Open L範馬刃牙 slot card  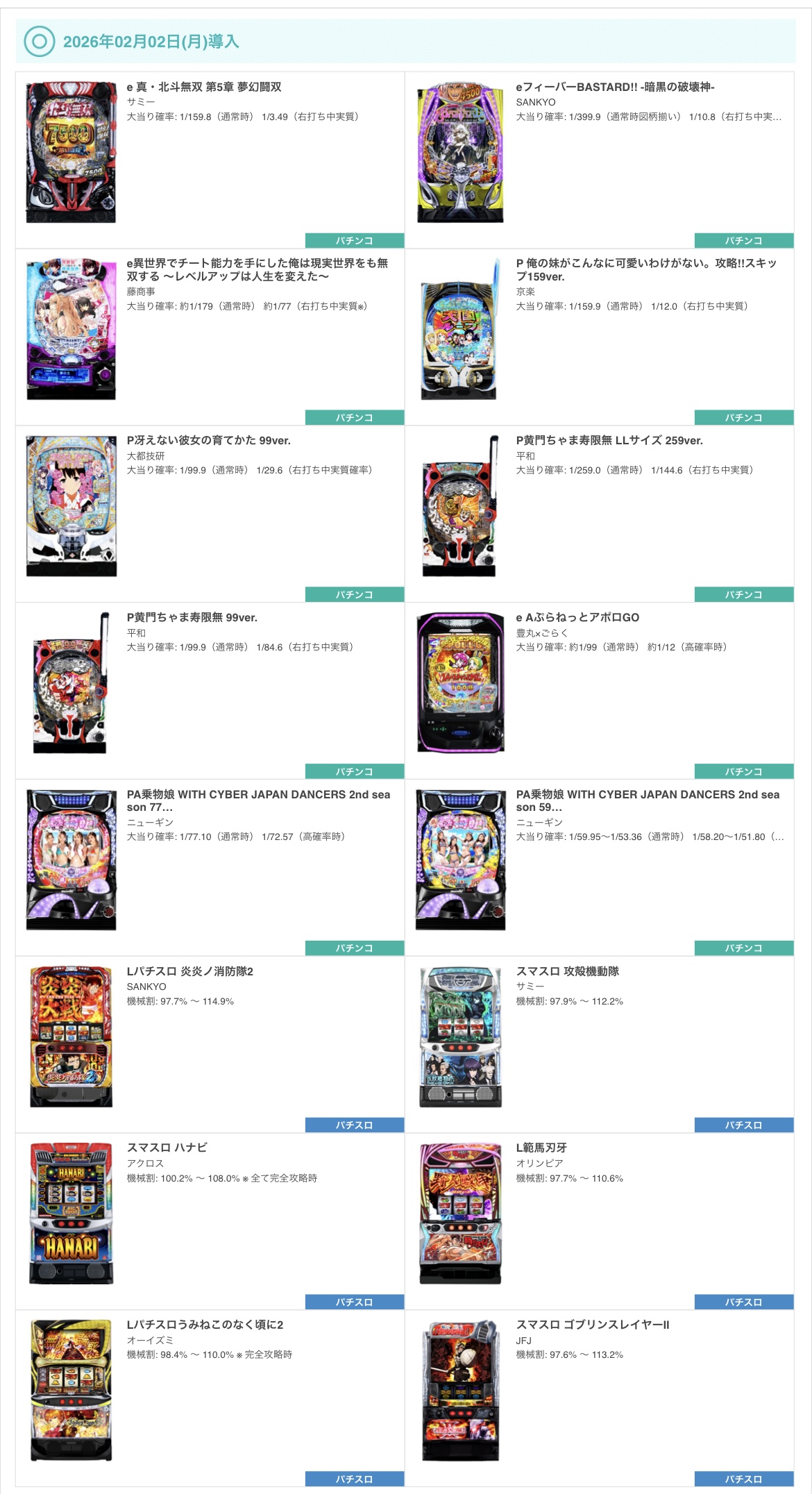(x=541, y=1148)
